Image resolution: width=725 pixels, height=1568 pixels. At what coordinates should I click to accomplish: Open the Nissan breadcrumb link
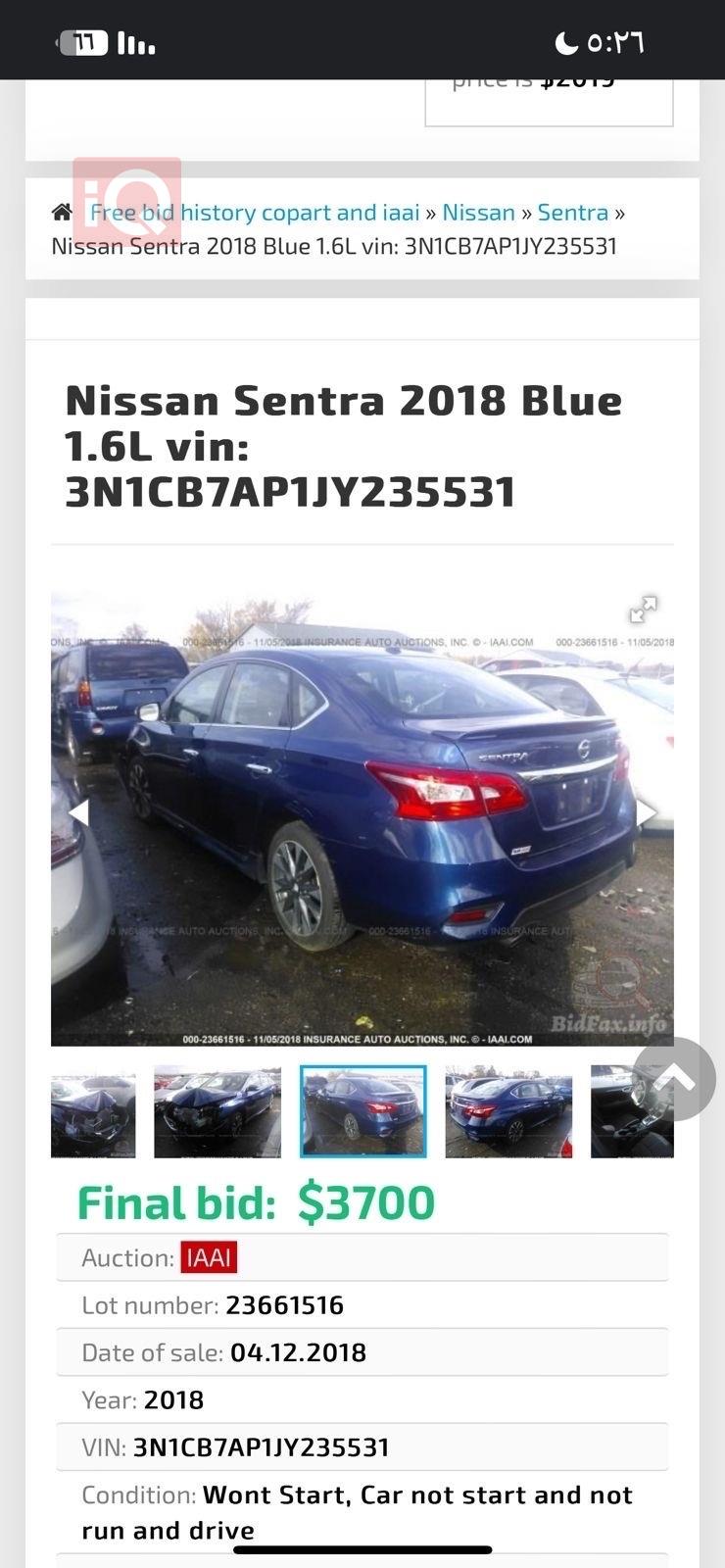point(478,213)
